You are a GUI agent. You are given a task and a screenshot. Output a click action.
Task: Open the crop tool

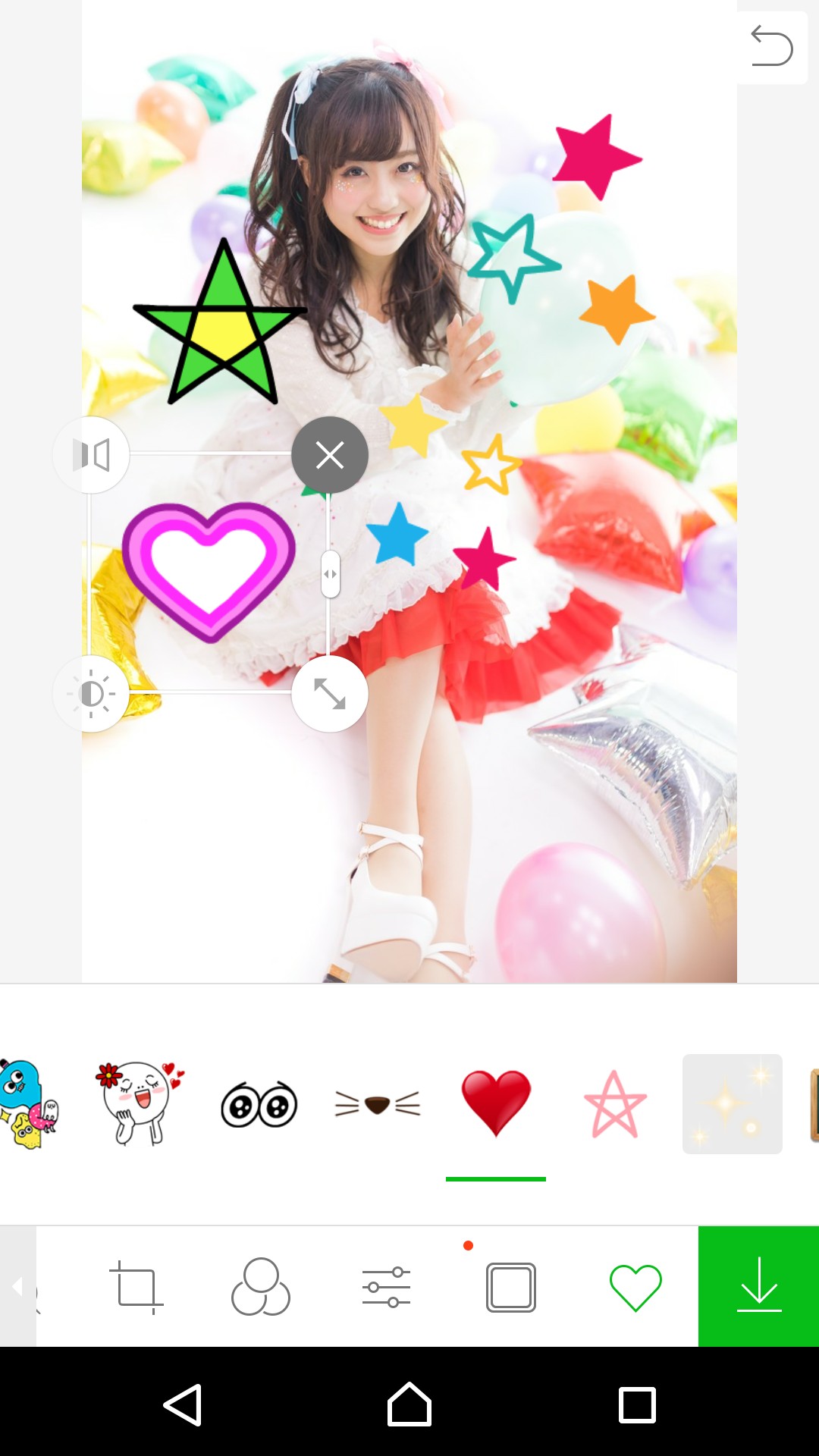[136, 1287]
